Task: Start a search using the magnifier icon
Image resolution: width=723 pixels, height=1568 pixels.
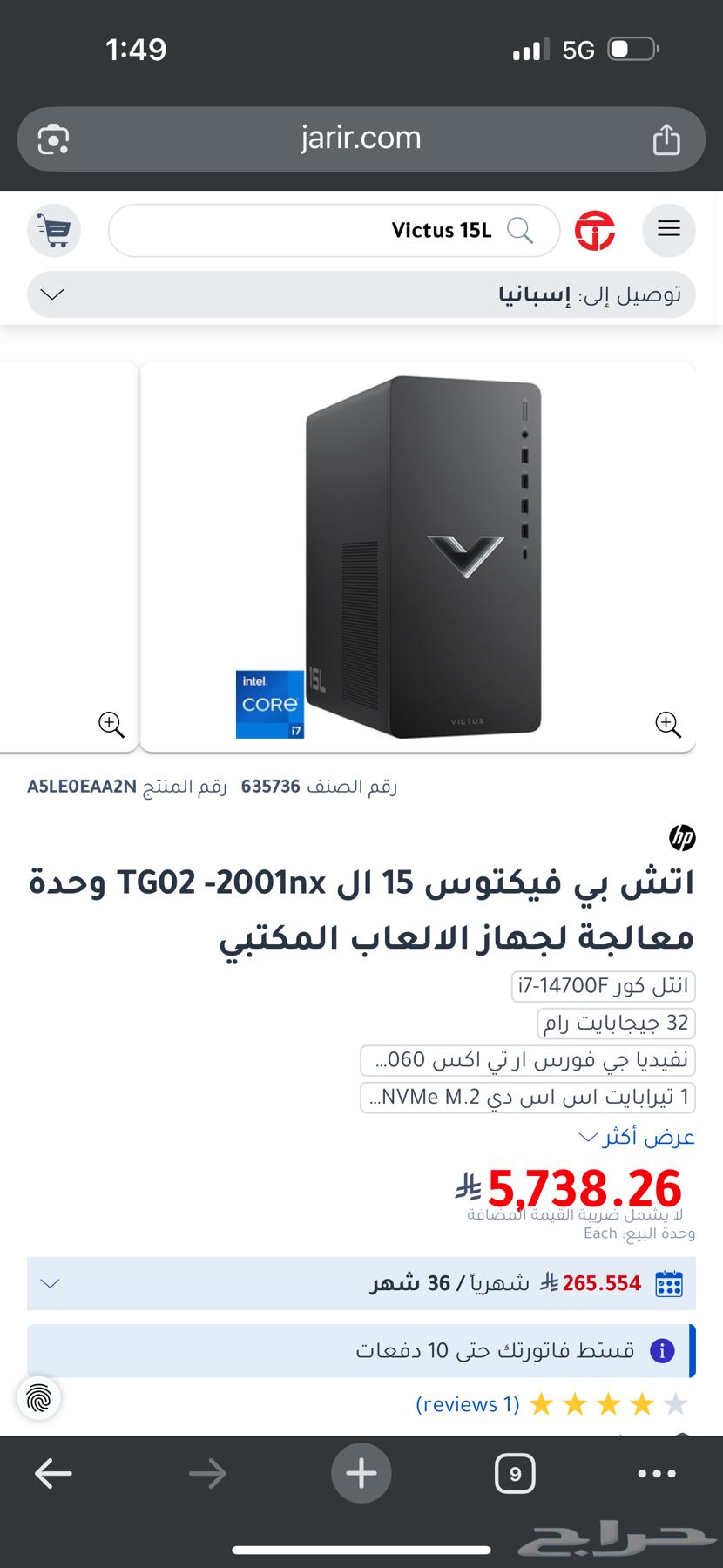Action: pos(522,231)
